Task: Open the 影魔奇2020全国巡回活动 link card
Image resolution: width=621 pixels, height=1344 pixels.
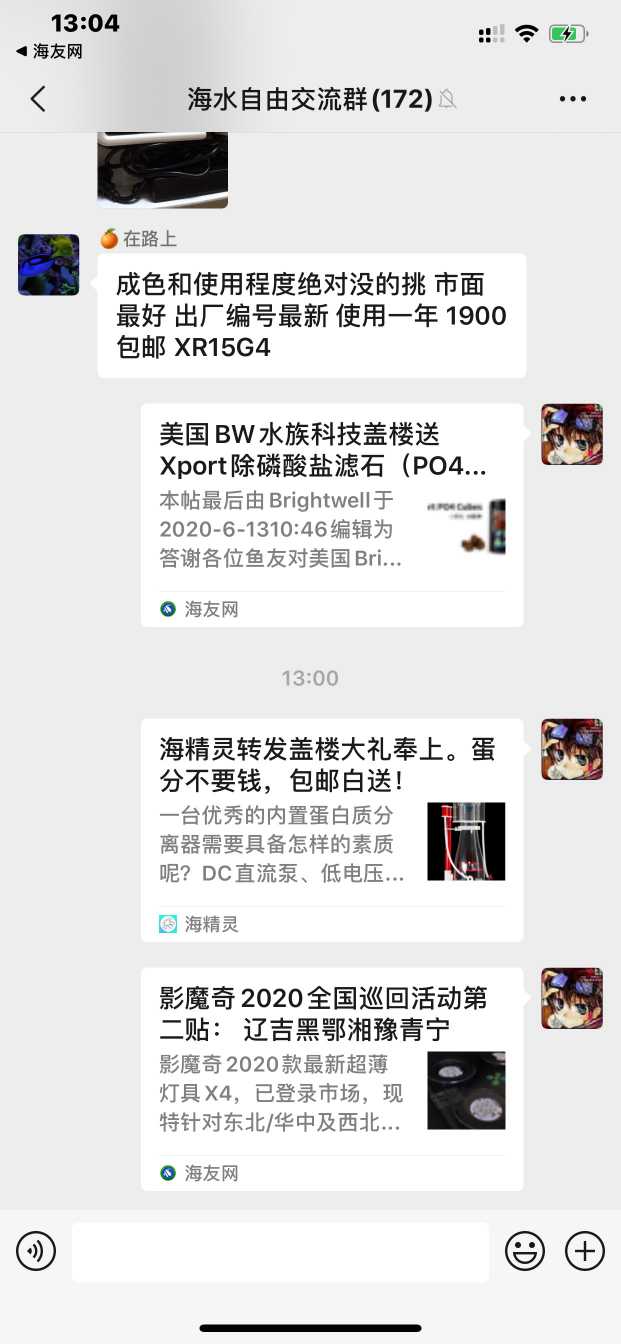Action: tap(331, 1078)
